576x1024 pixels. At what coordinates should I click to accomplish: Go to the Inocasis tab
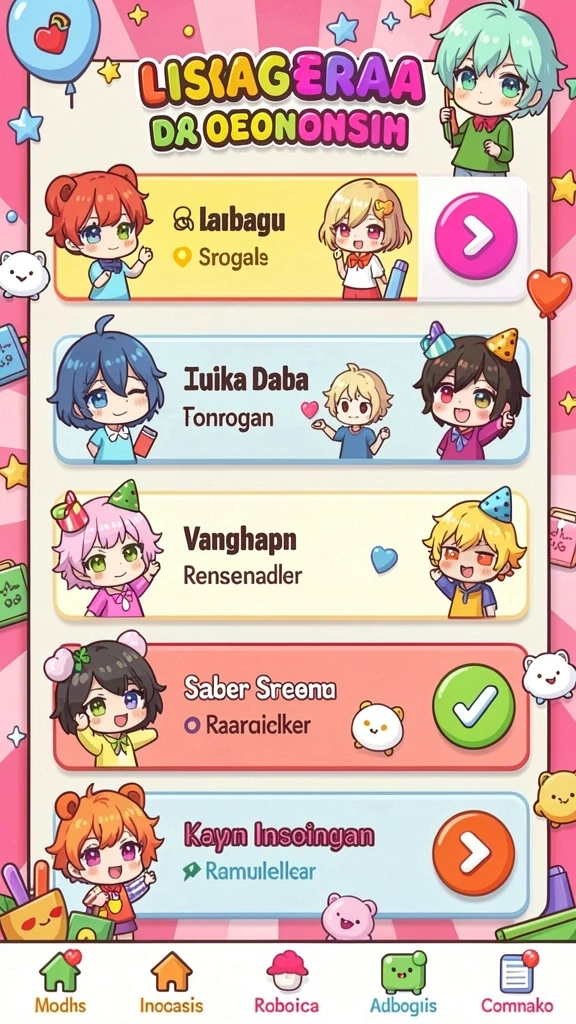(x=171, y=982)
